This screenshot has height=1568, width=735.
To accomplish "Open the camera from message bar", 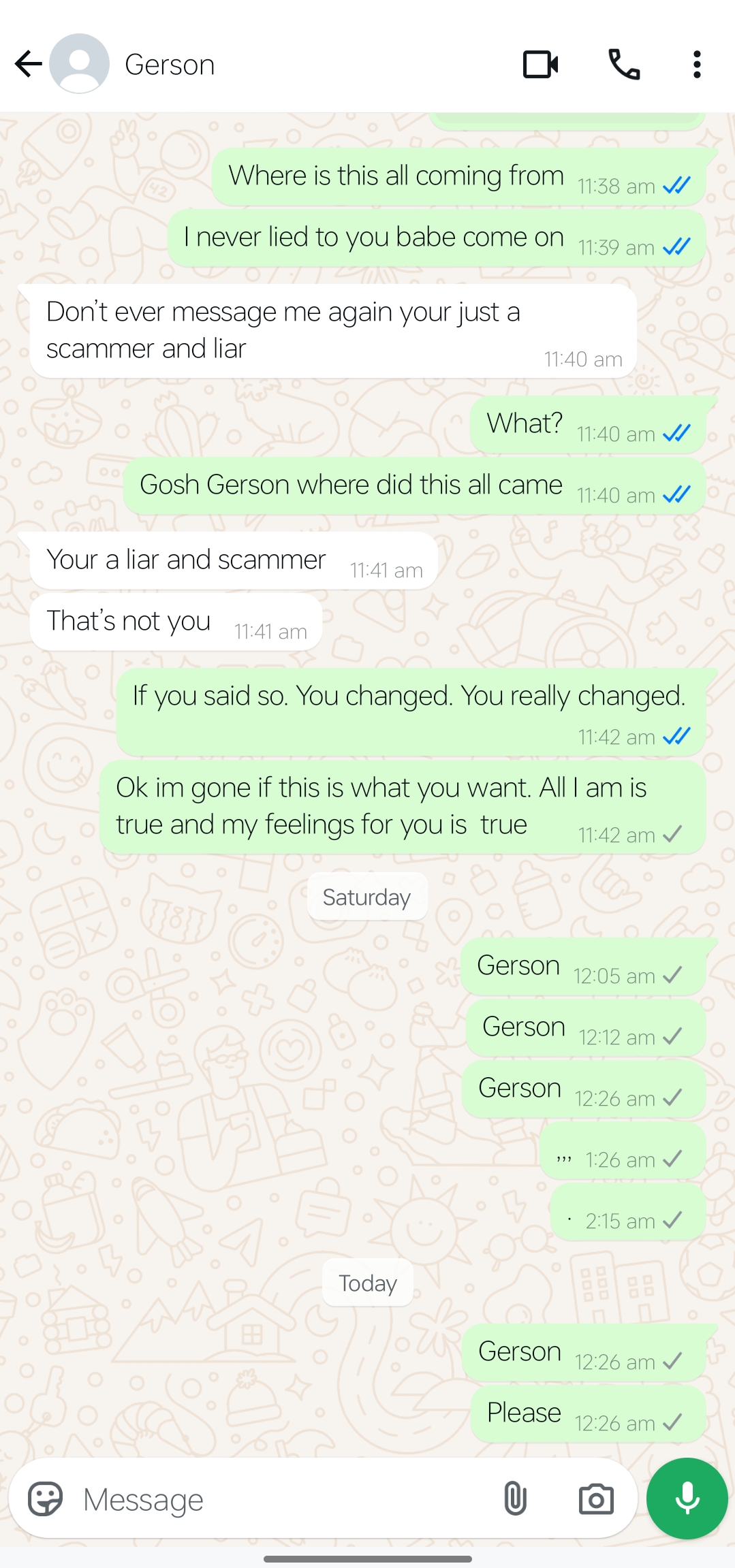I will 596,1499.
